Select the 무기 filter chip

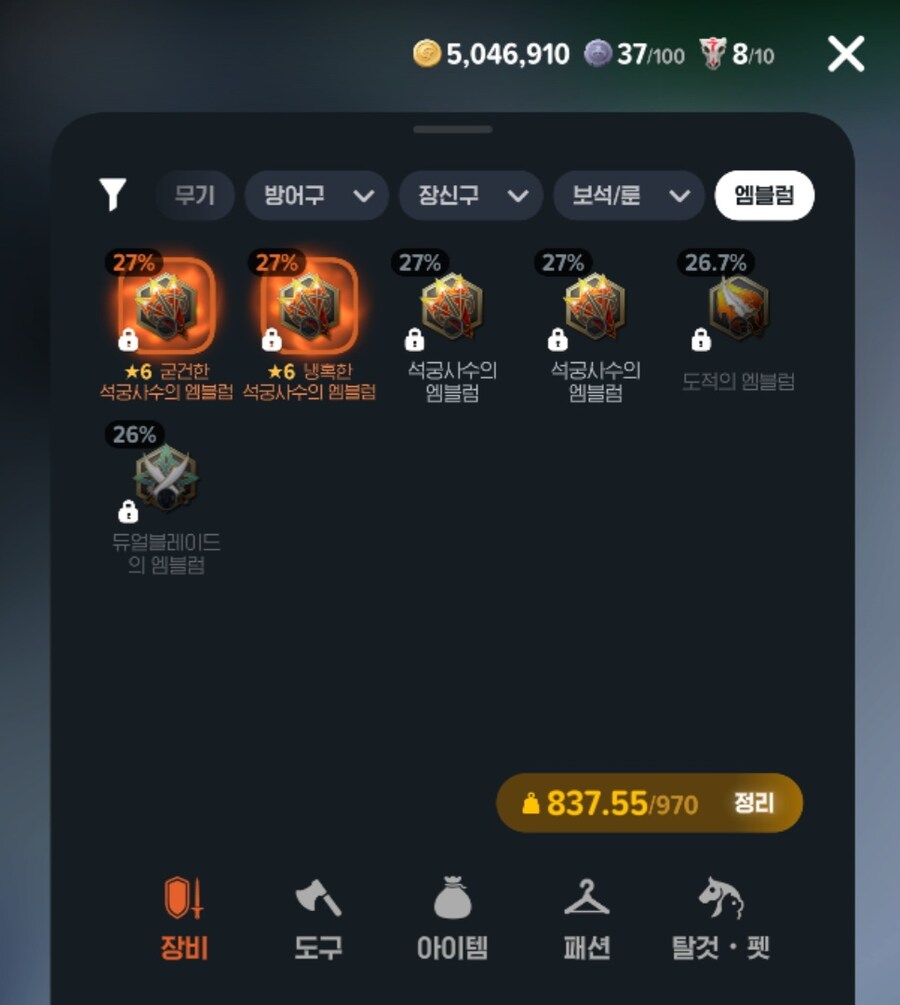pyautogui.click(x=194, y=195)
